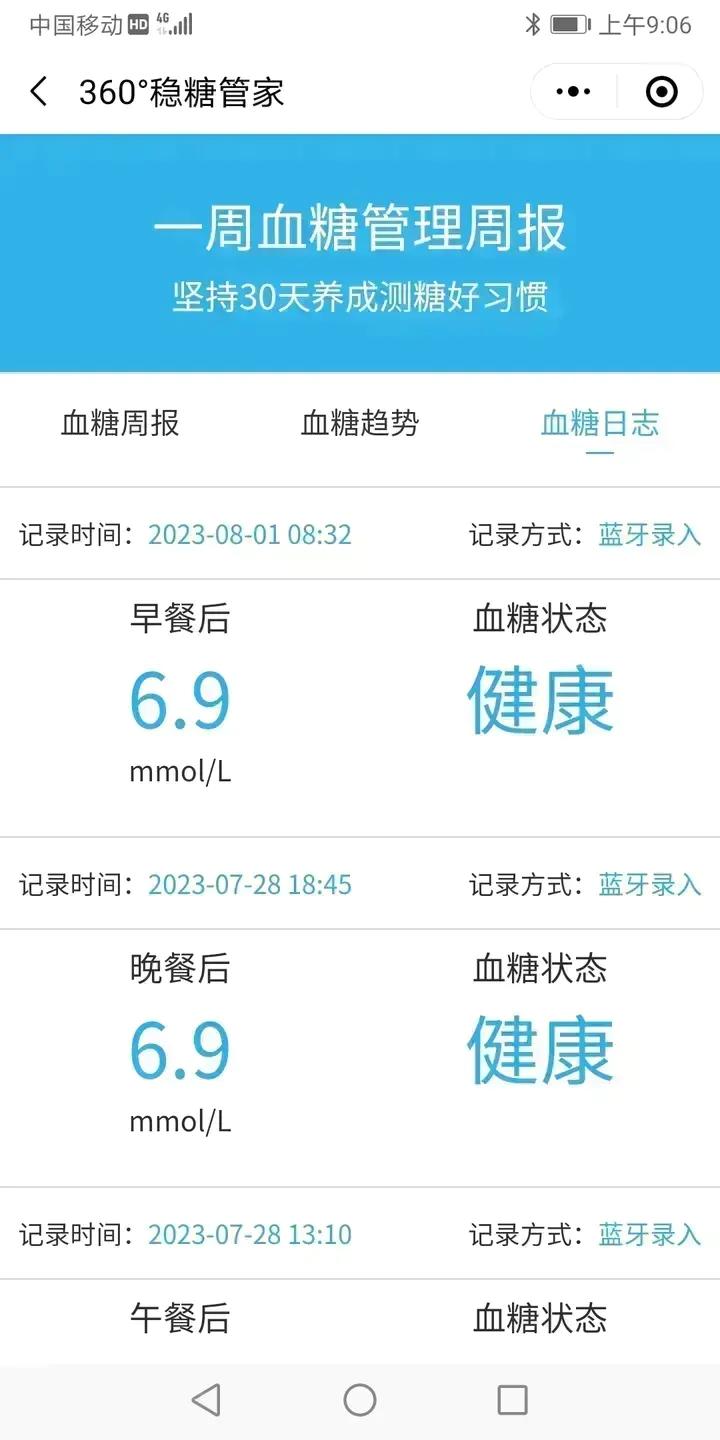Screen dimensions: 720x1440
Task: Go back from 360°稳糖管家 page
Action: tap(39, 92)
